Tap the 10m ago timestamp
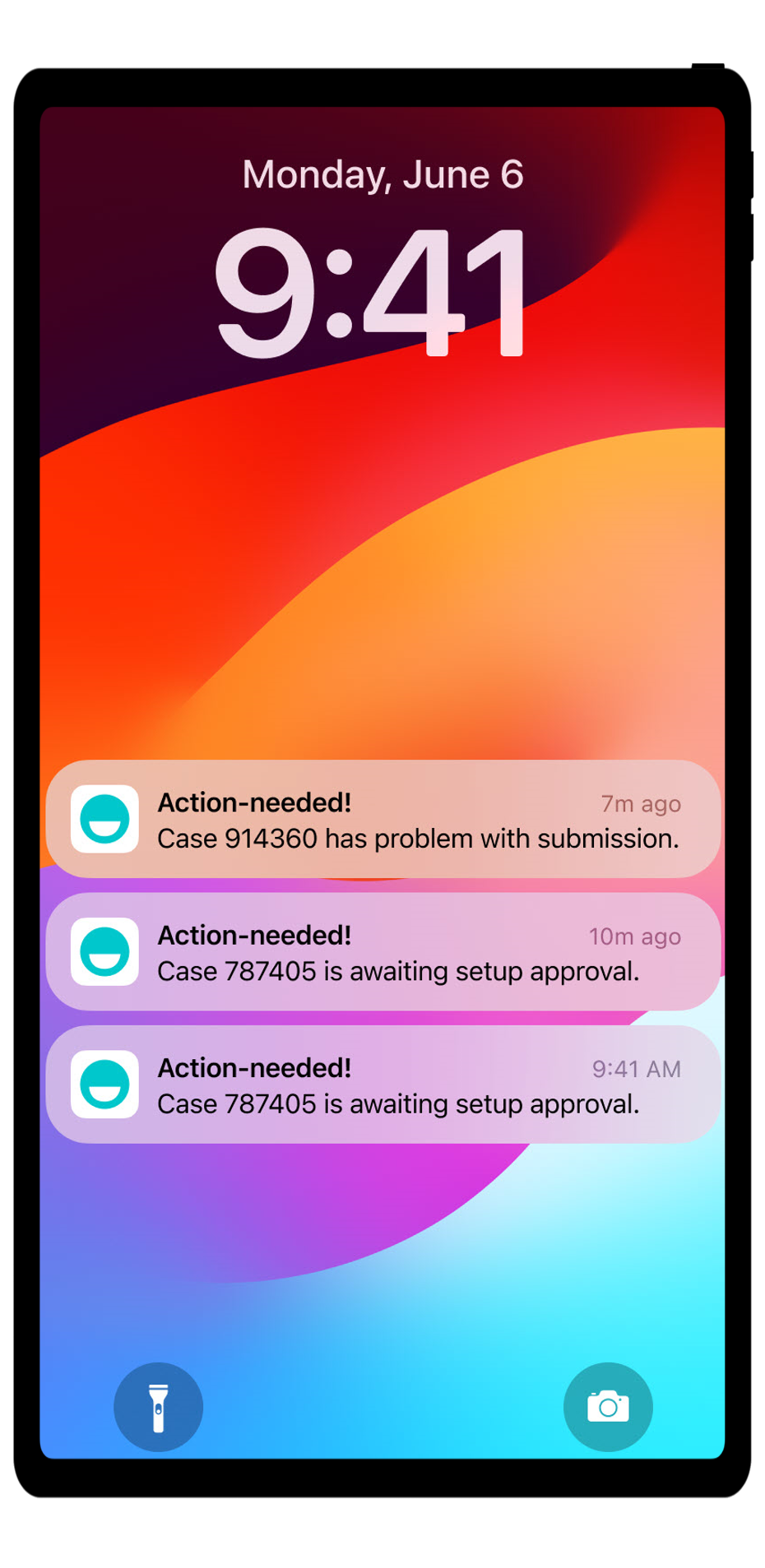Viewport: 765px width, 1568px height. click(634, 937)
